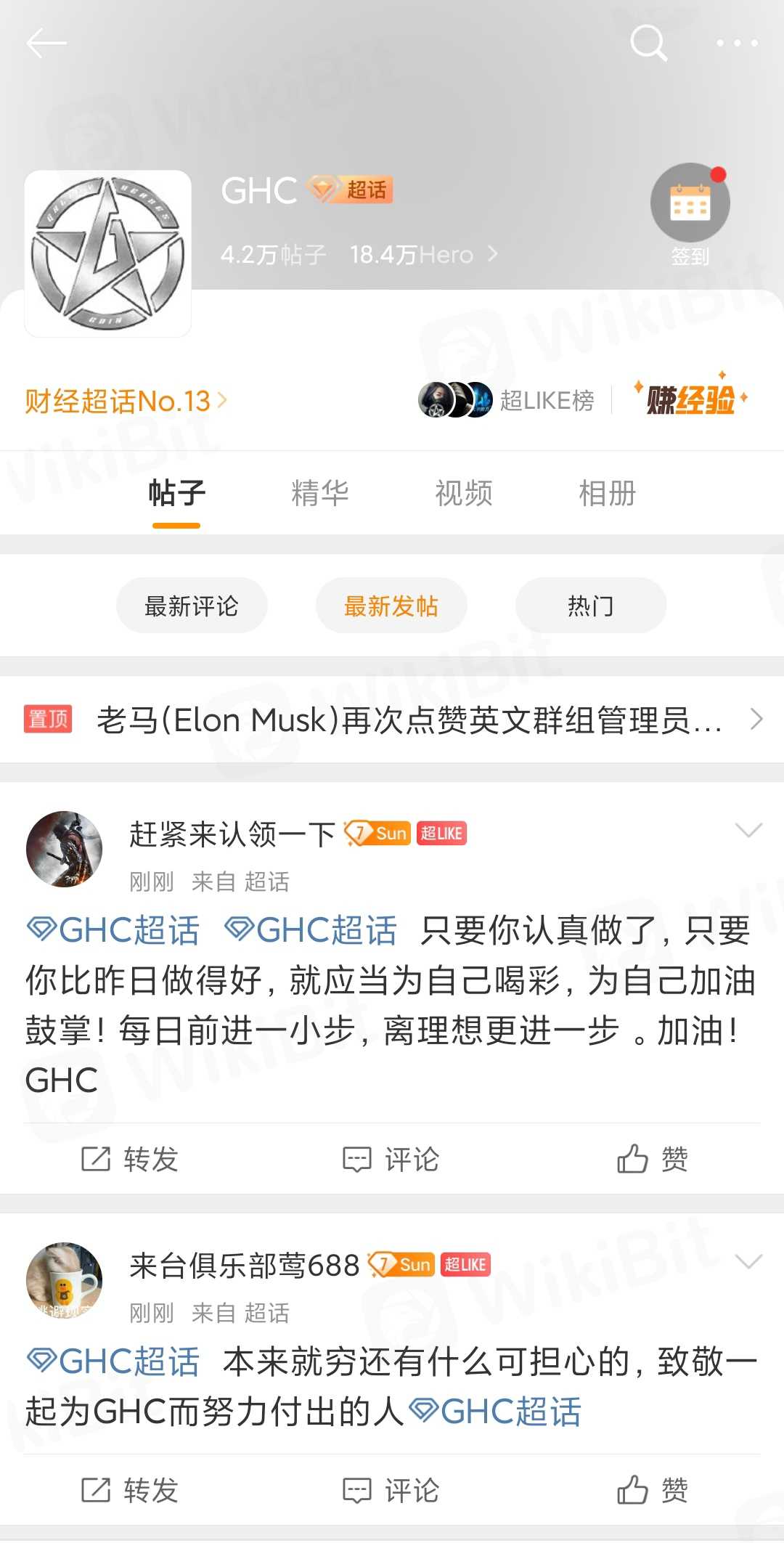Viewport: 784px width, 1543px height.
Task: Expand options for 赶紧来认领一下's post
Action: 748,830
